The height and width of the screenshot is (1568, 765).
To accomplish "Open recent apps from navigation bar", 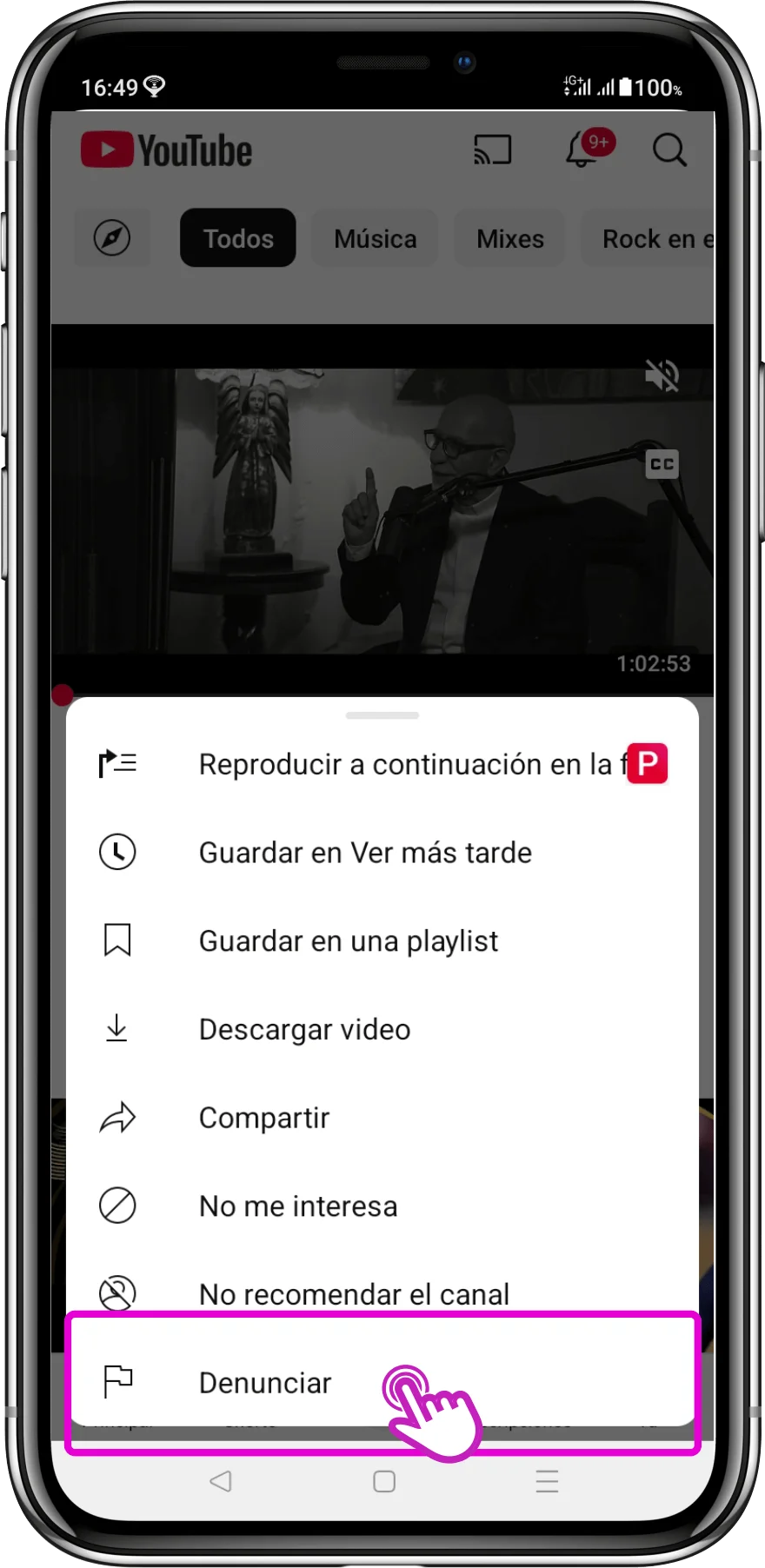I will click(547, 1481).
